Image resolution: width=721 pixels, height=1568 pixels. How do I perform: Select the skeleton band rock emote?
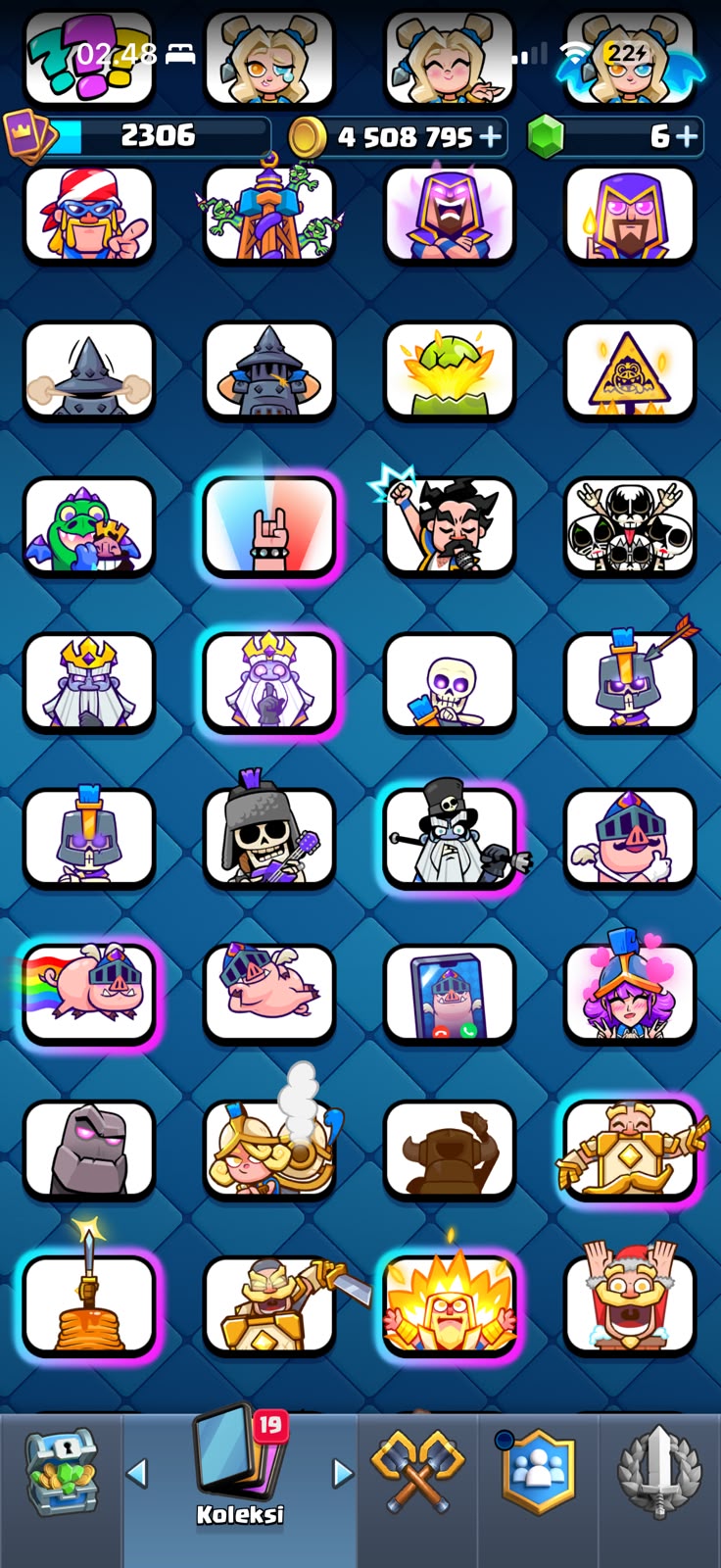click(630, 525)
